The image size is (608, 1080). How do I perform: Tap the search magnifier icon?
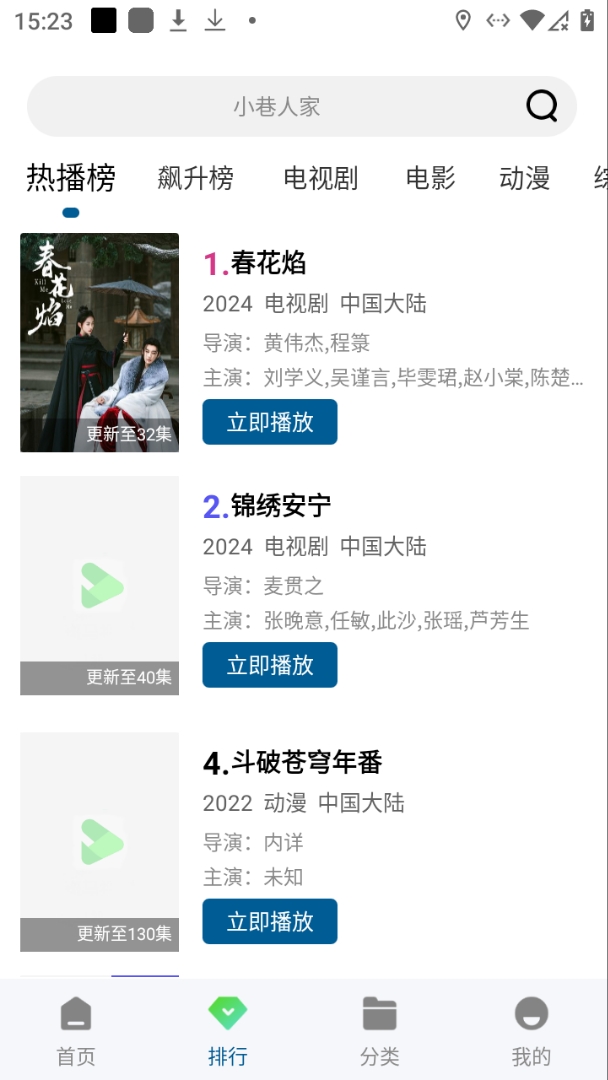[x=542, y=106]
